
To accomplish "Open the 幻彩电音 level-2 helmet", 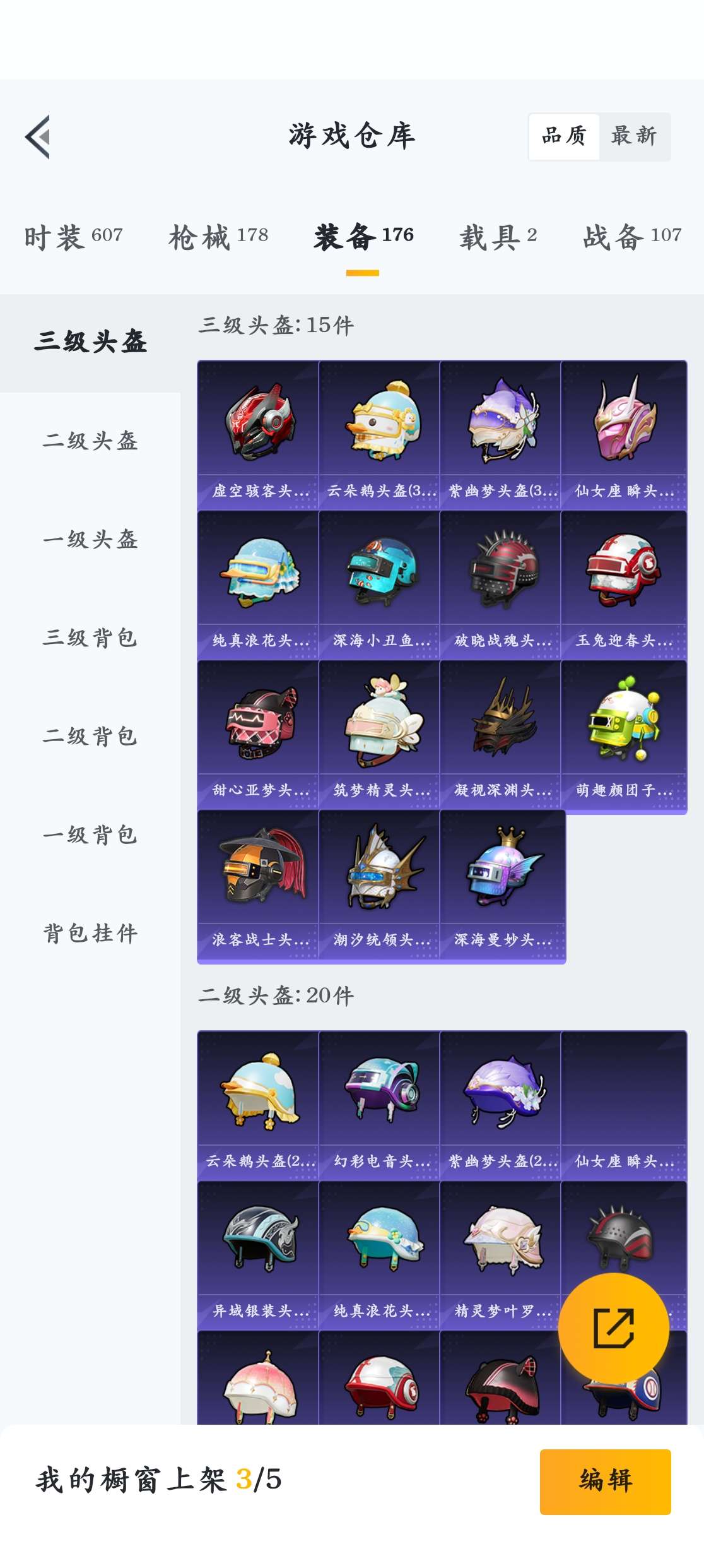I will tap(379, 1105).
